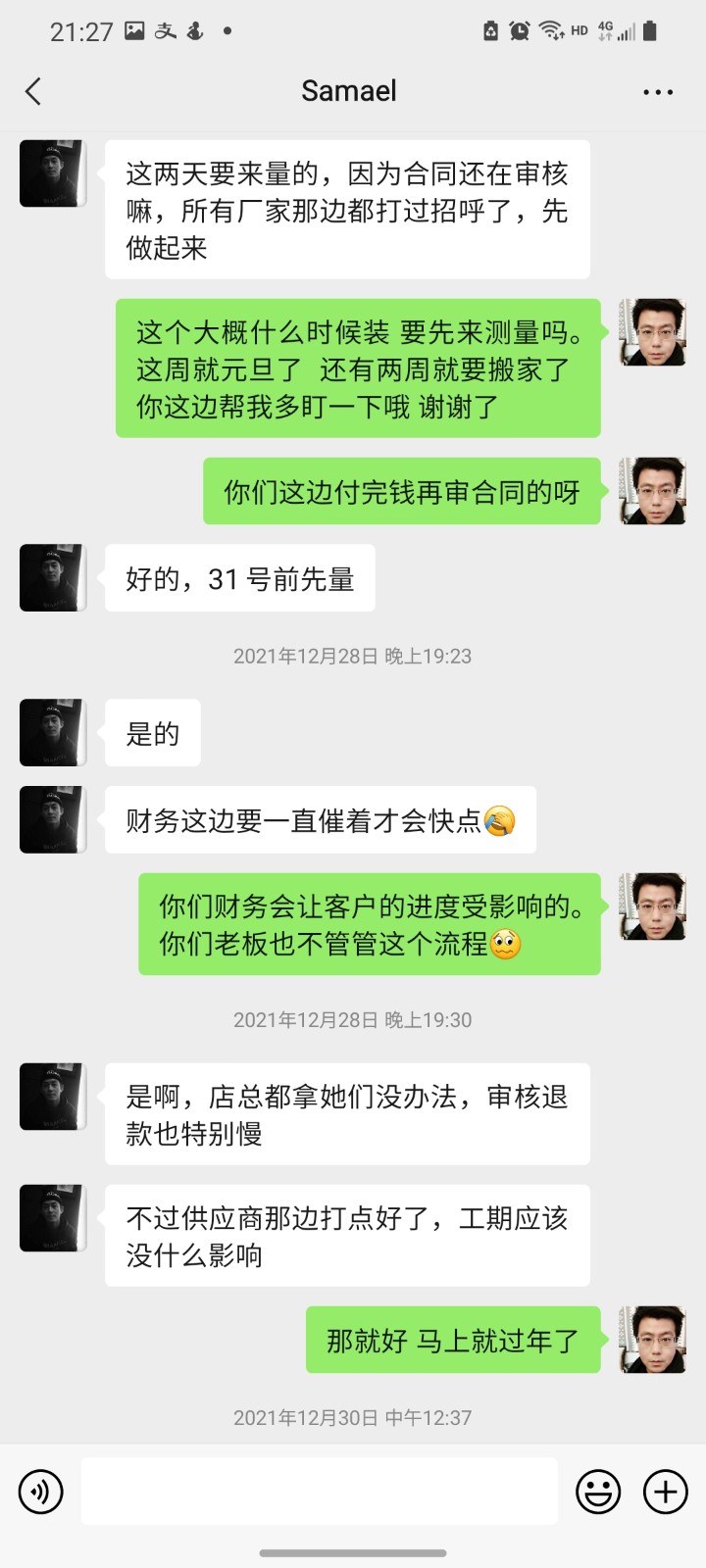Open the plus attachments menu
706x1568 pixels.
pos(665,1492)
